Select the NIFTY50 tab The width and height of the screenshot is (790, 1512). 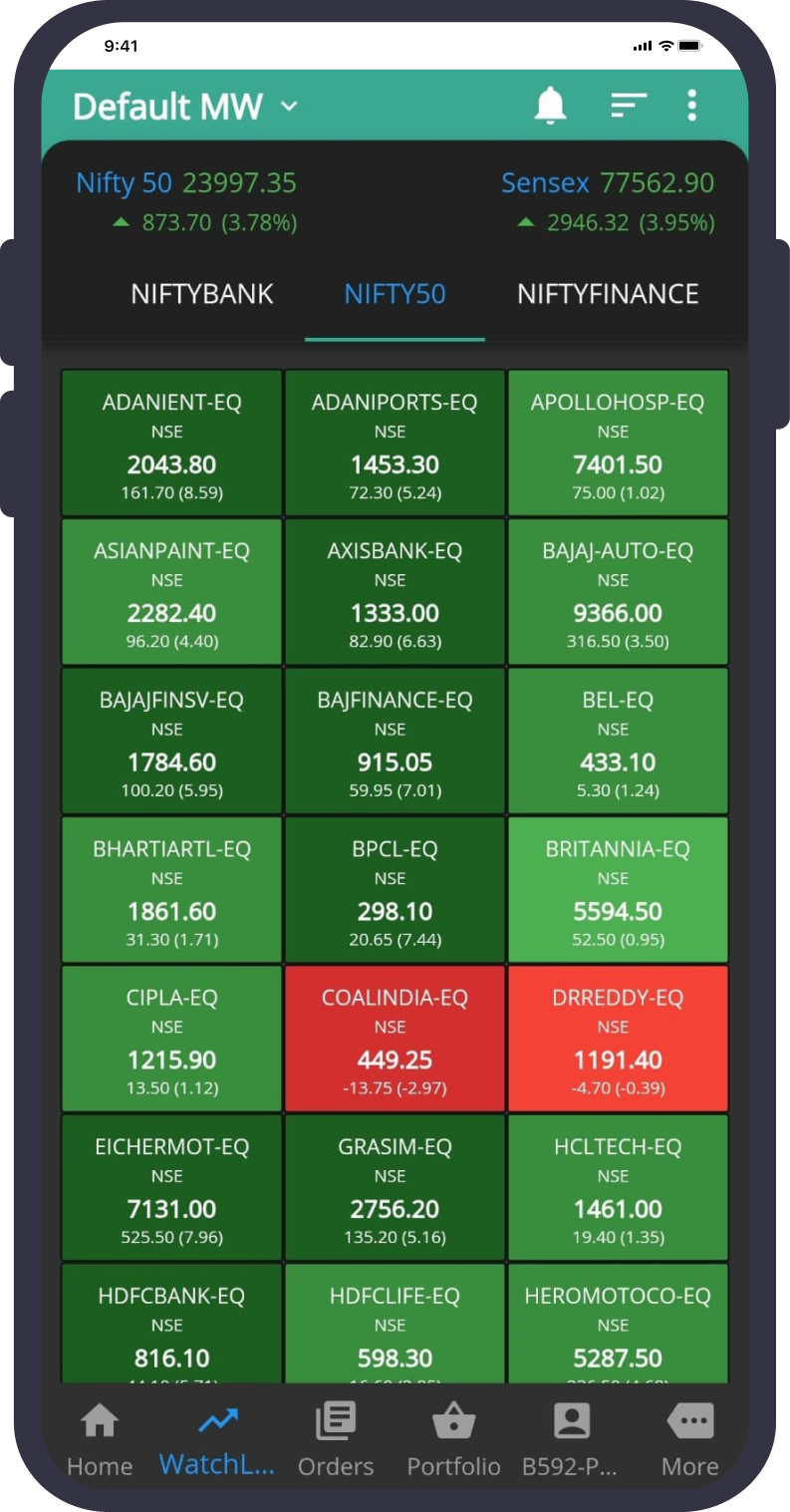[395, 294]
